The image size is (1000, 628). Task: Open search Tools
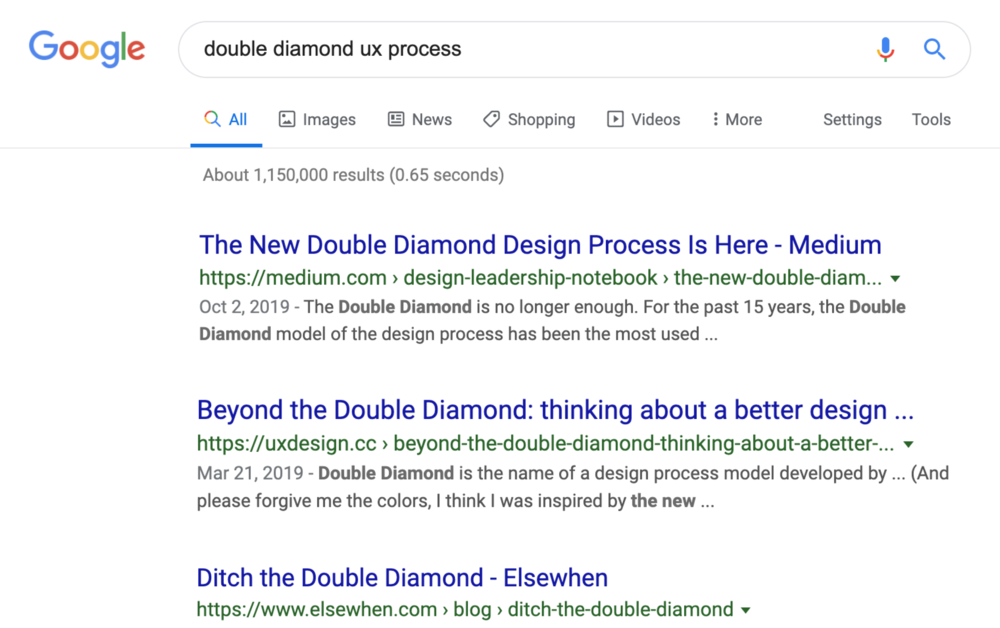(930, 120)
